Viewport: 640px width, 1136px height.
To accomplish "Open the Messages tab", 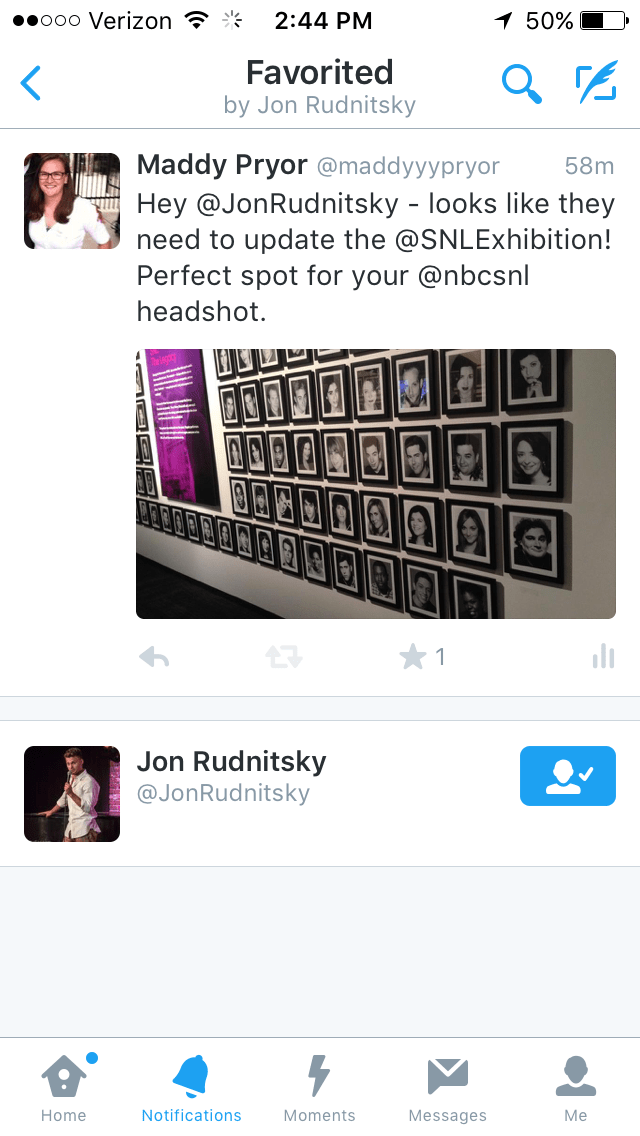I will tap(447, 1088).
